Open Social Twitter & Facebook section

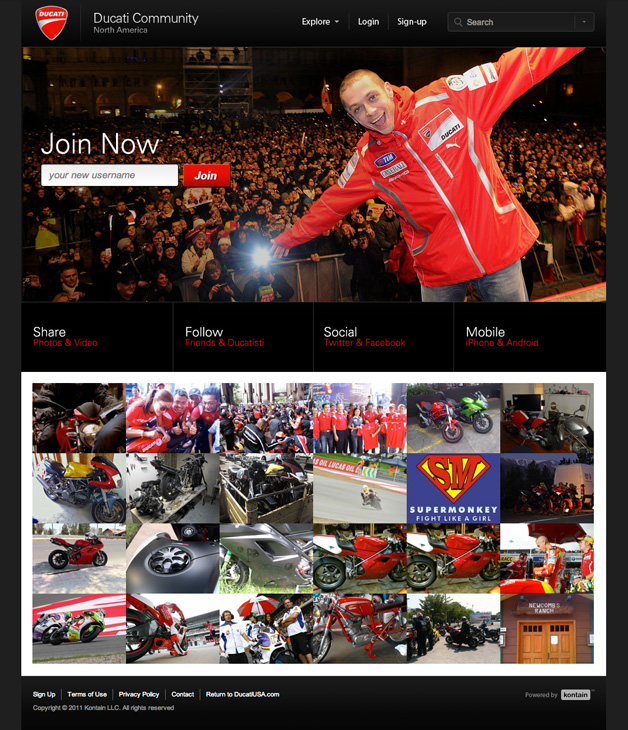click(x=363, y=337)
